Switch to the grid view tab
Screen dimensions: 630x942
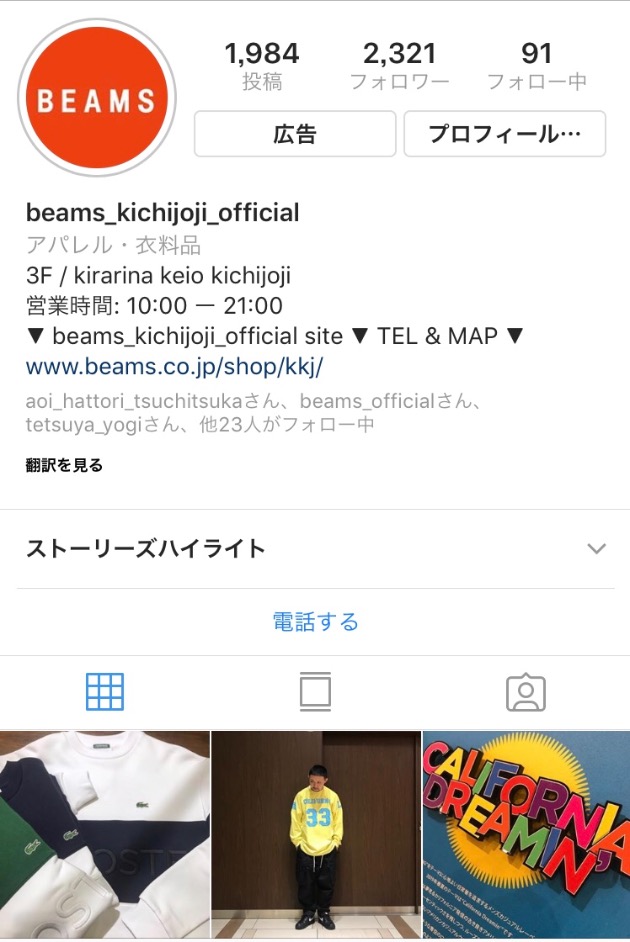click(105, 692)
